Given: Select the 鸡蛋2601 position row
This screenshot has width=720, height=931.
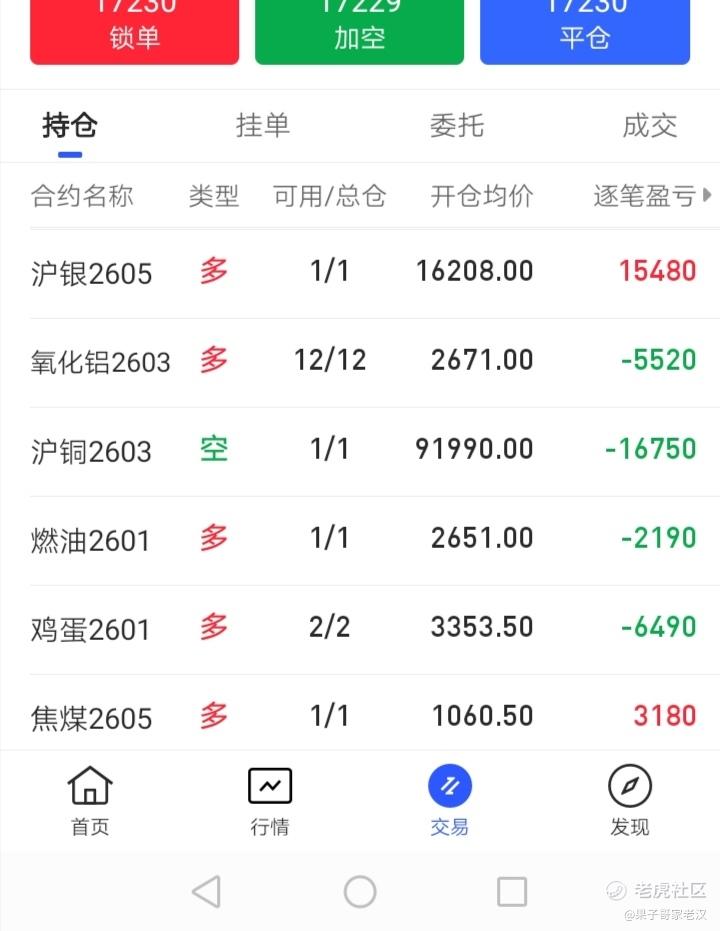Looking at the screenshot, I should (360, 628).
